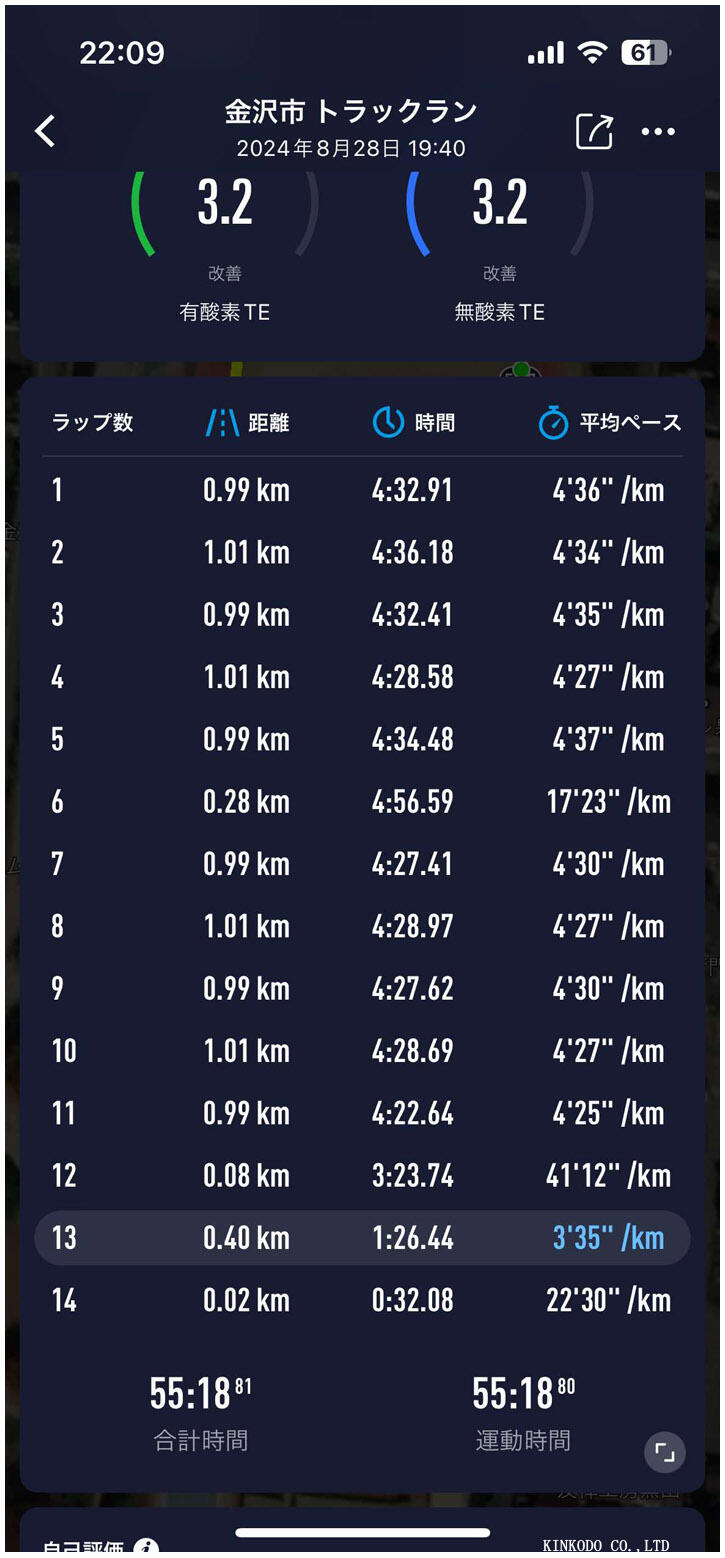Share this track run activity
This screenshot has height=1558, width=725.
tap(594, 131)
